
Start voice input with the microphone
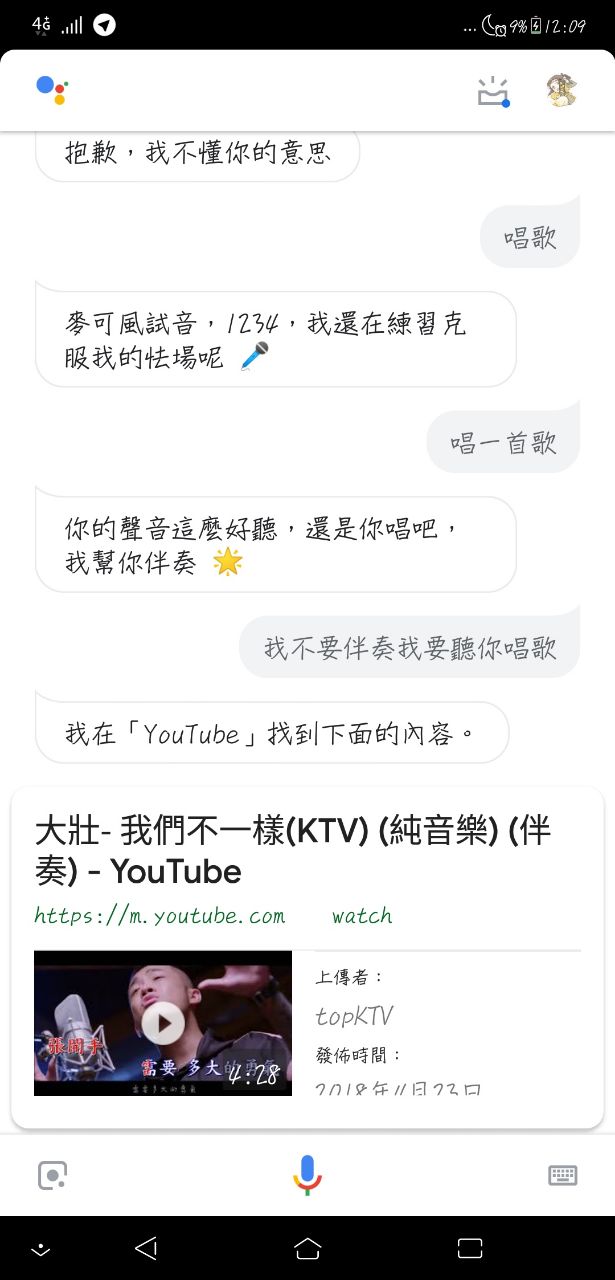307,1175
